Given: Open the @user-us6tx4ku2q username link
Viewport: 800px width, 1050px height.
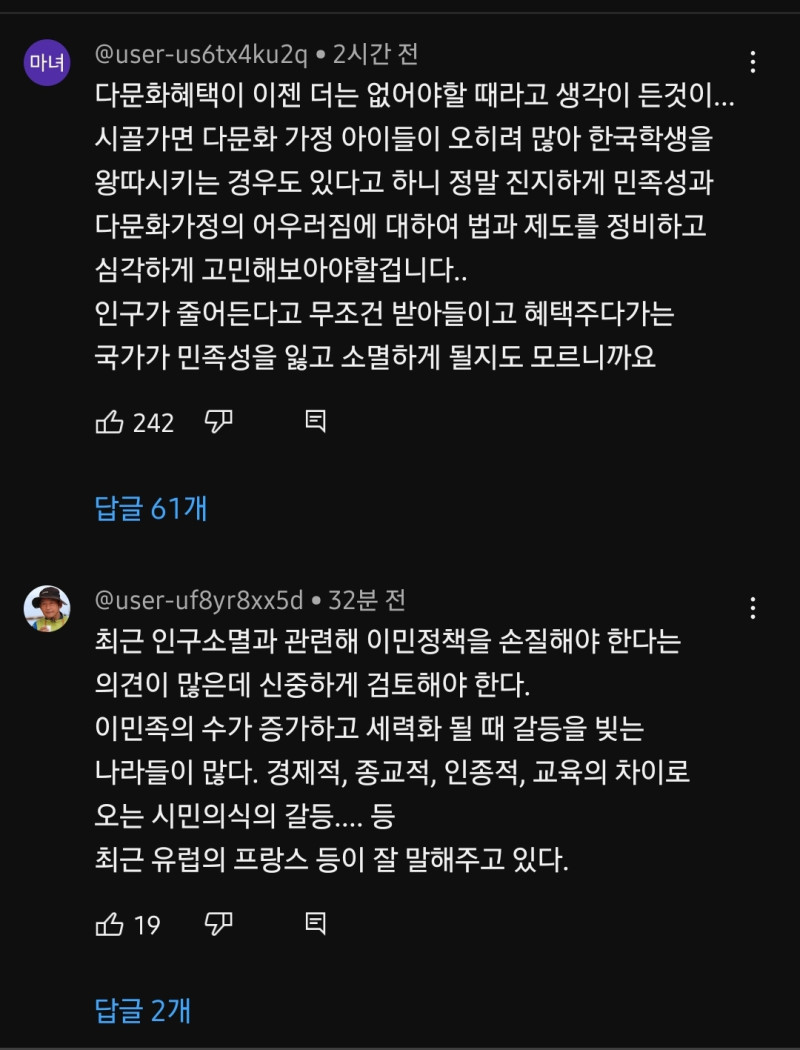Looking at the screenshot, I should tap(201, 53).
